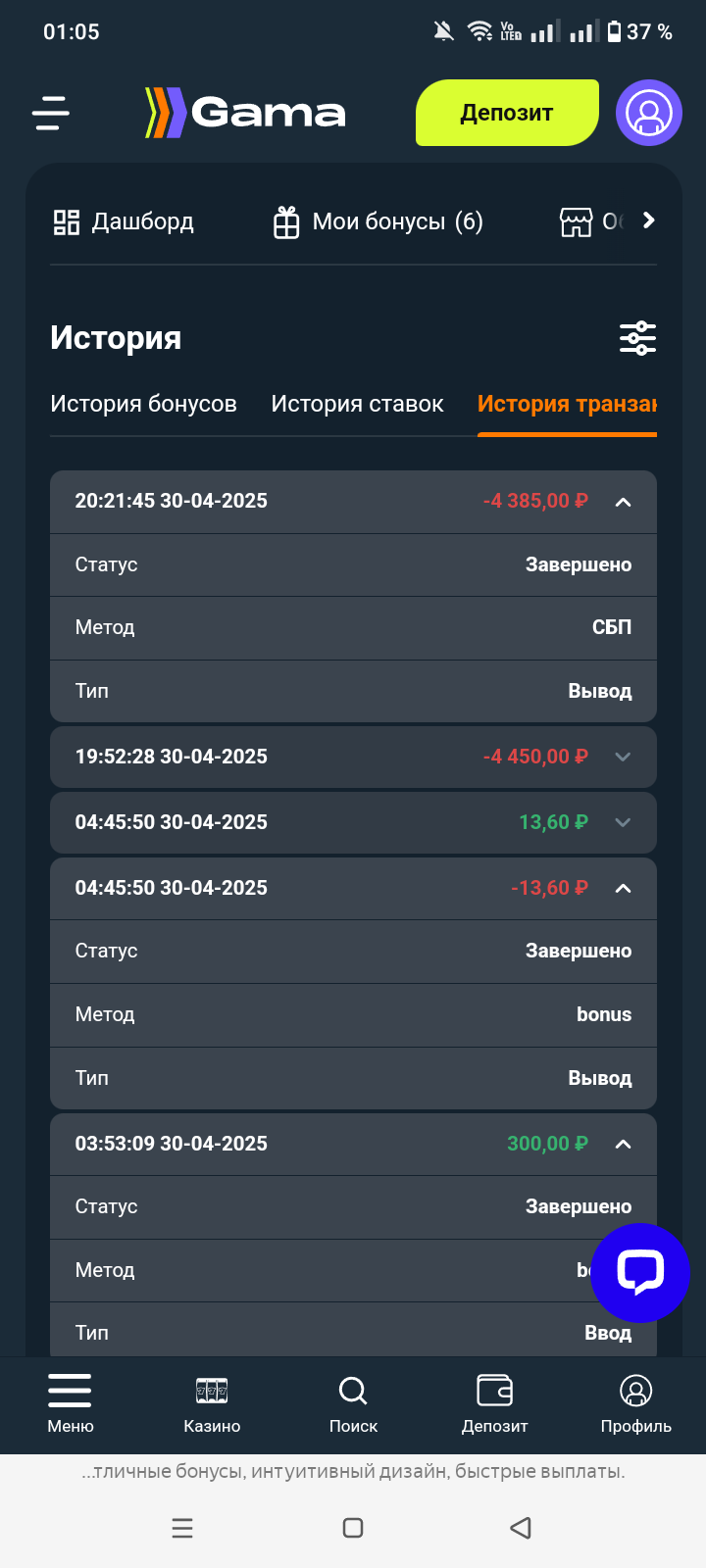The height and width of the screenshot is (1568, 706).
Task: Open the history filter settings icon
Action: click(637, 338)
